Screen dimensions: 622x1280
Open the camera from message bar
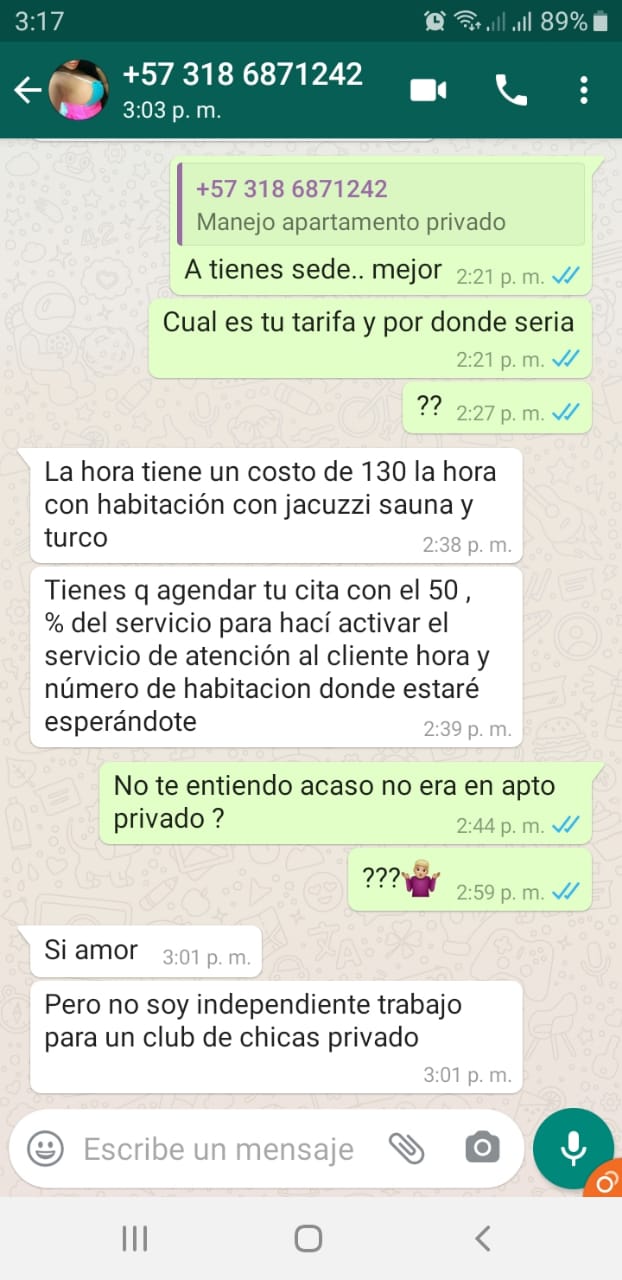(482, 1148)
